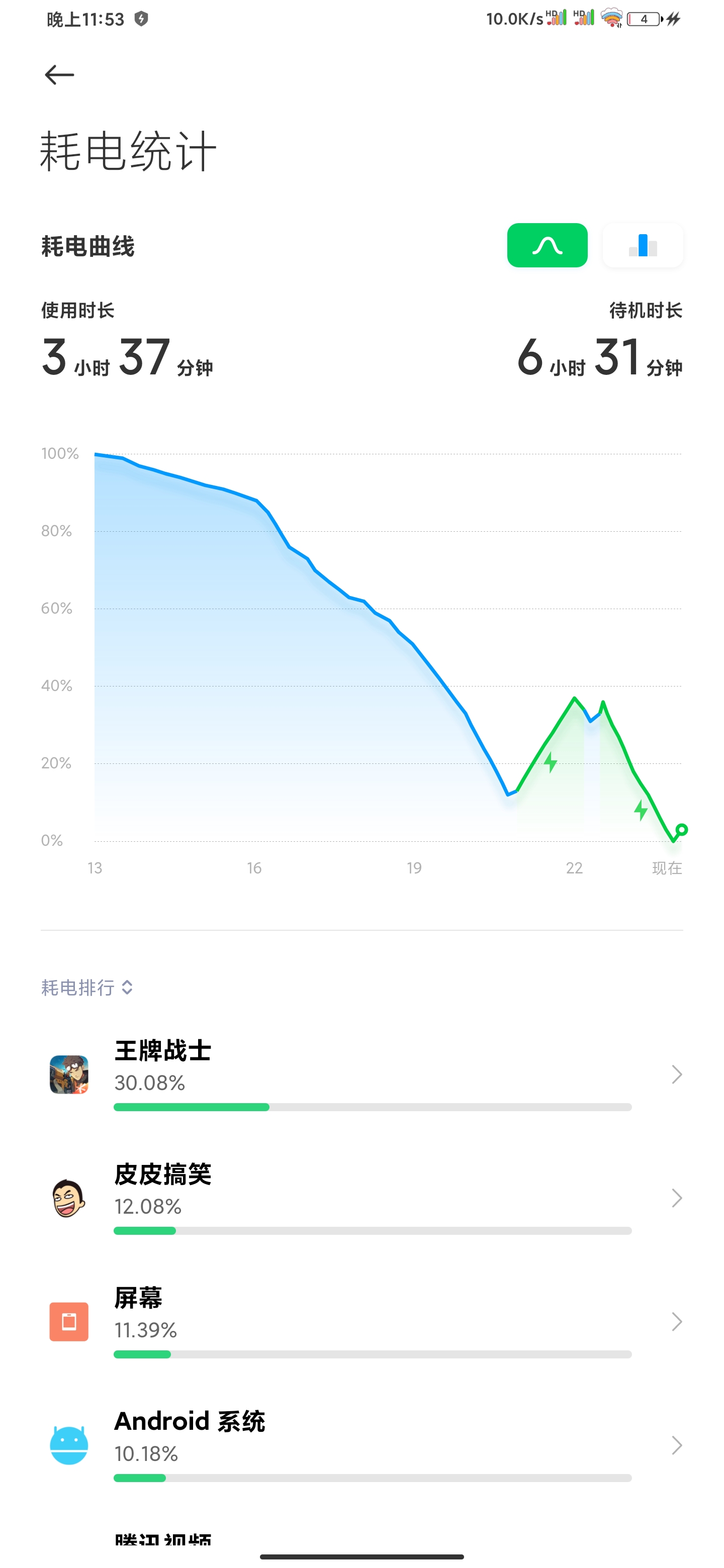This screenshot has height=1568, width=724.
Task: Open 屏幕 power usage details
Action: (361, 1321)
